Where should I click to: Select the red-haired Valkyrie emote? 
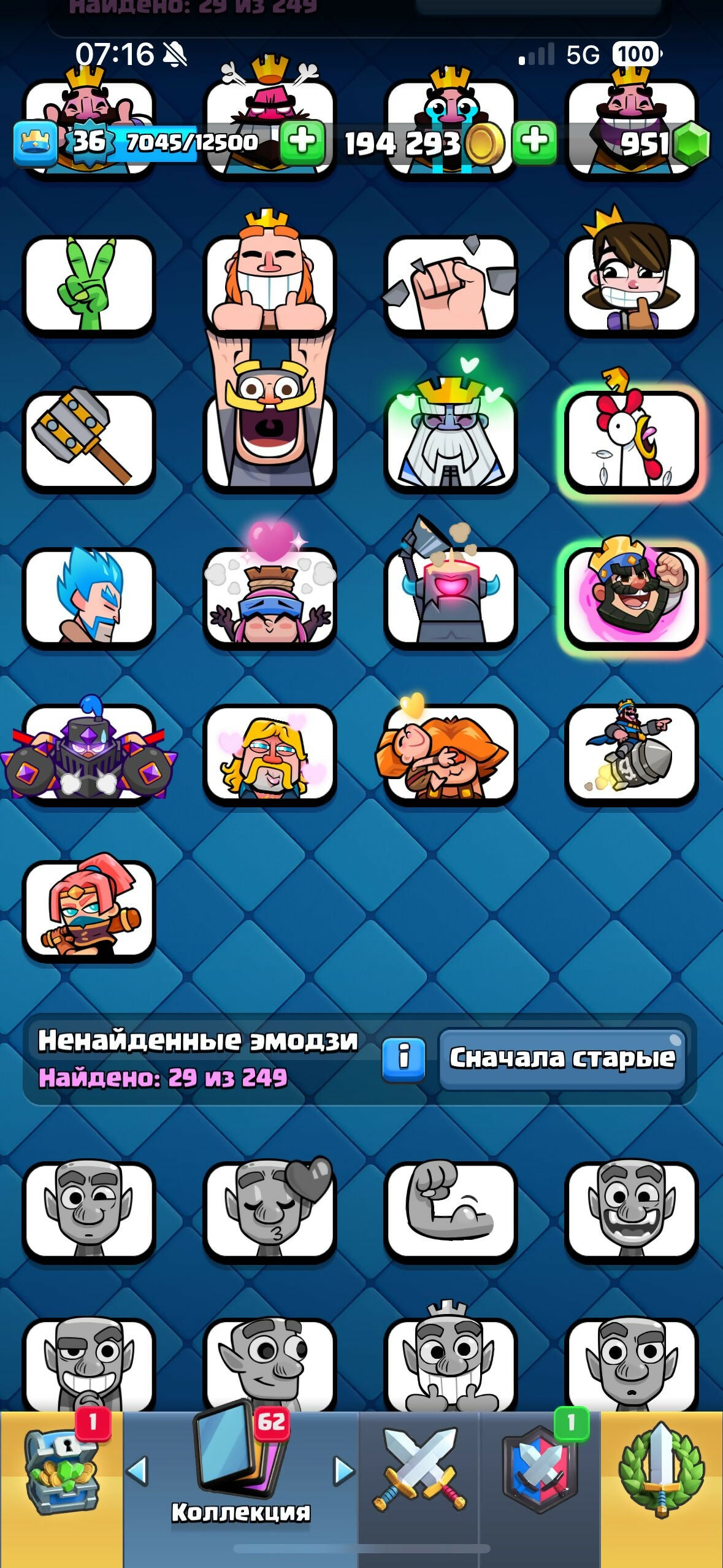click(89, 909)
